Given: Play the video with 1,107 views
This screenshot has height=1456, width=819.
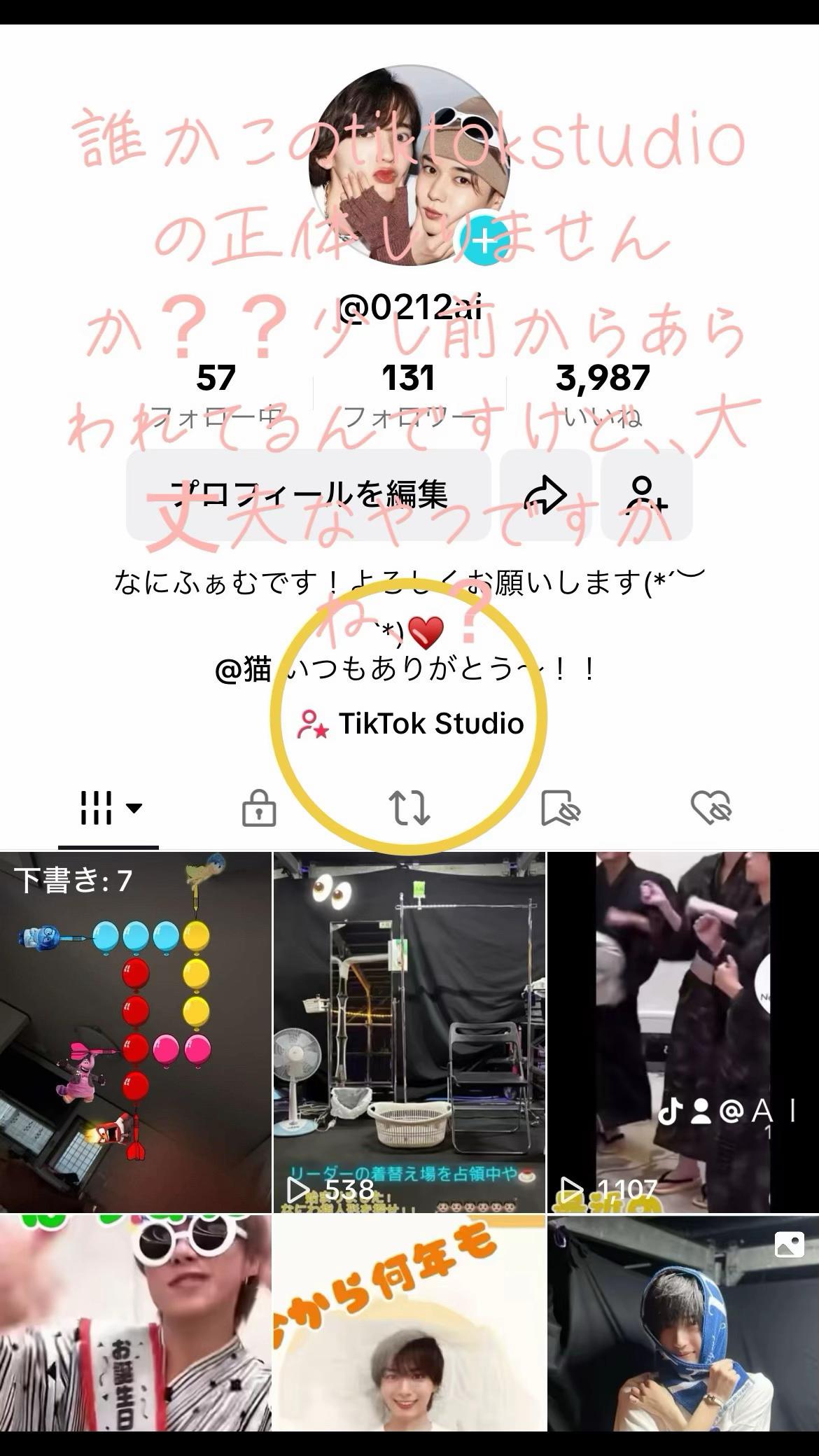Looking at the screenshot, I should (x=683, y=1032).
